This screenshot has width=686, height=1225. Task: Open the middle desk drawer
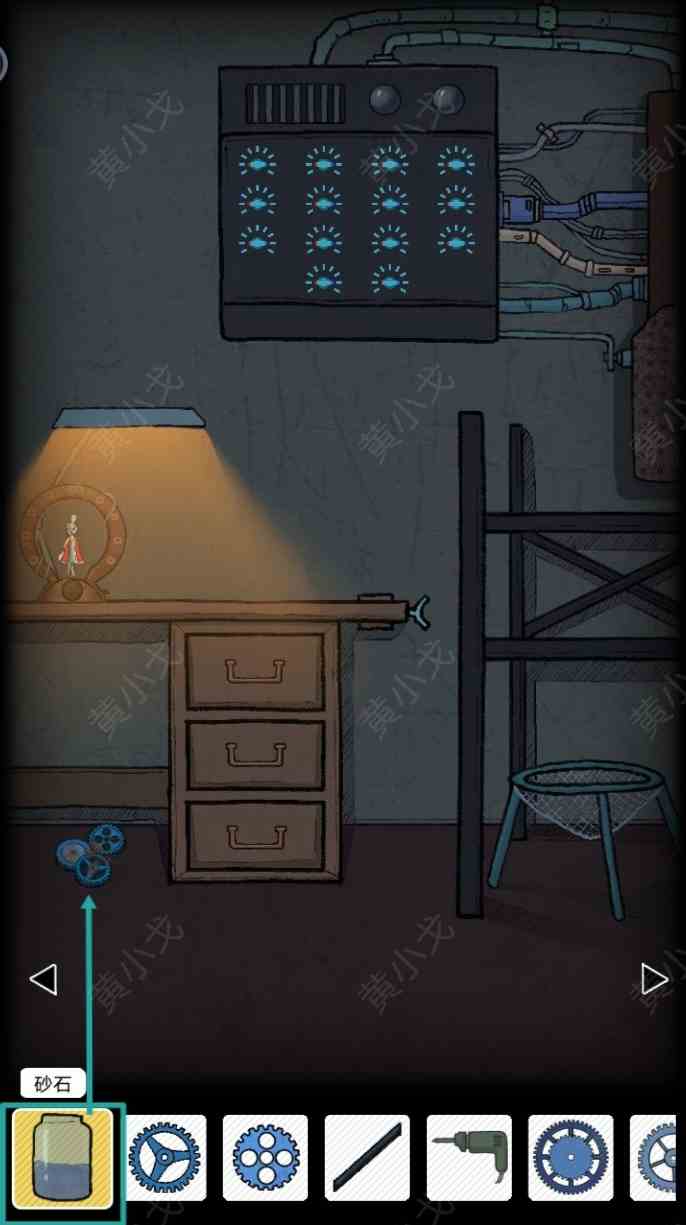255,754
